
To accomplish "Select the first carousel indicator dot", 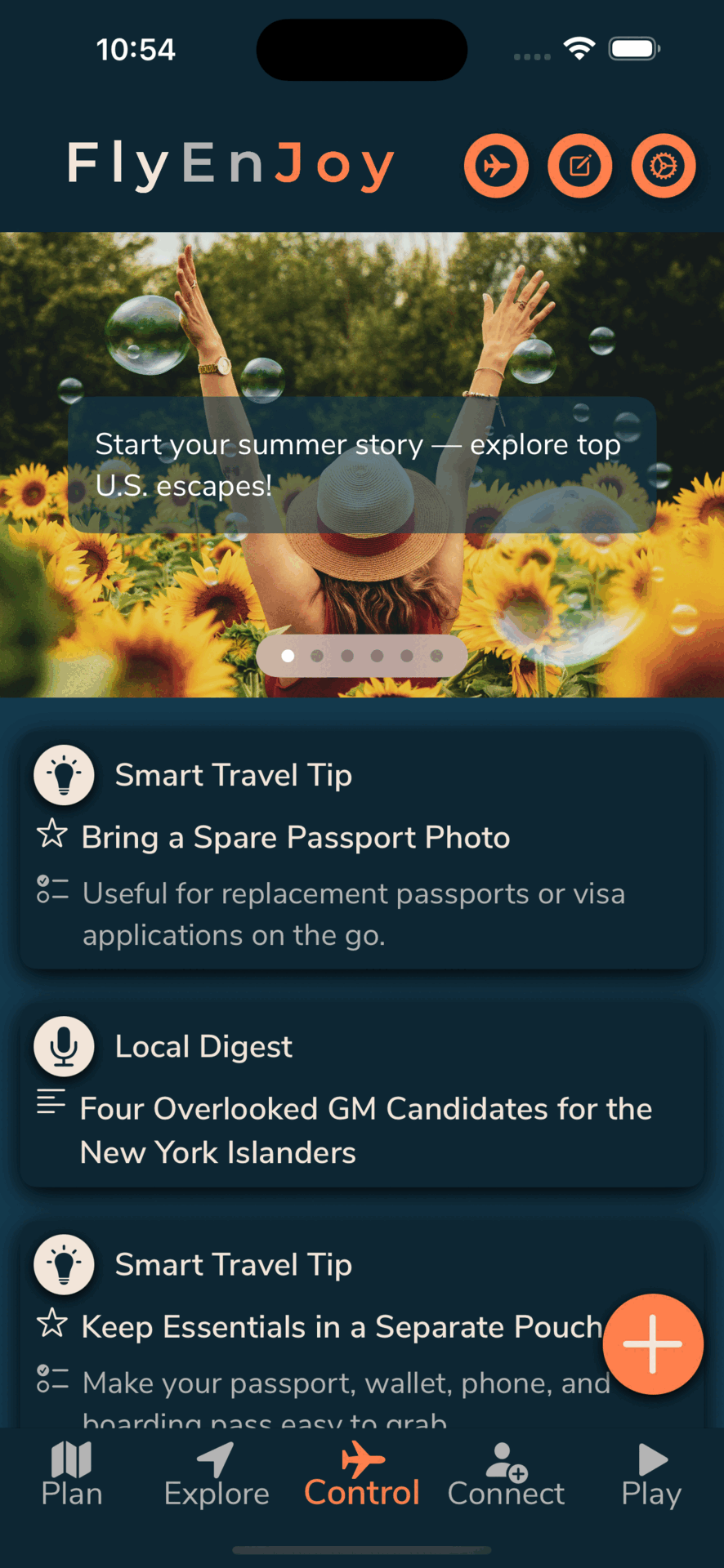I will coord(288,656).
